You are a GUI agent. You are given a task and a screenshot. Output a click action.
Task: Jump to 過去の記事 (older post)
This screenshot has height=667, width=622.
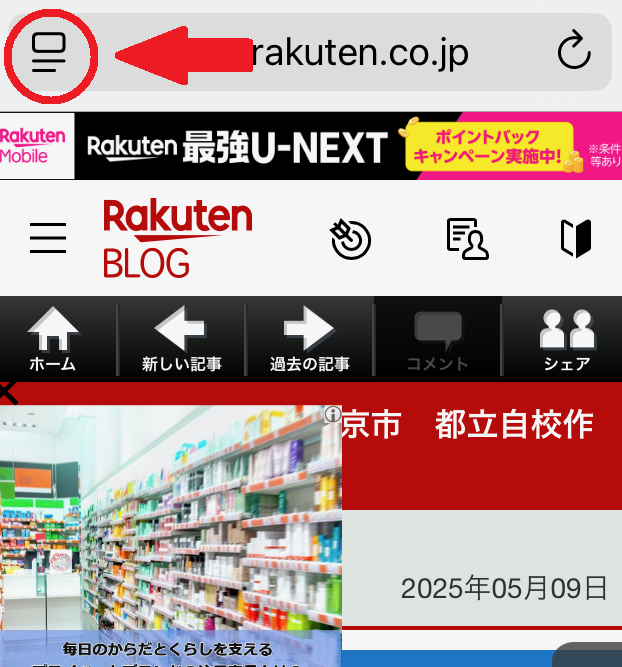(309, 340)
